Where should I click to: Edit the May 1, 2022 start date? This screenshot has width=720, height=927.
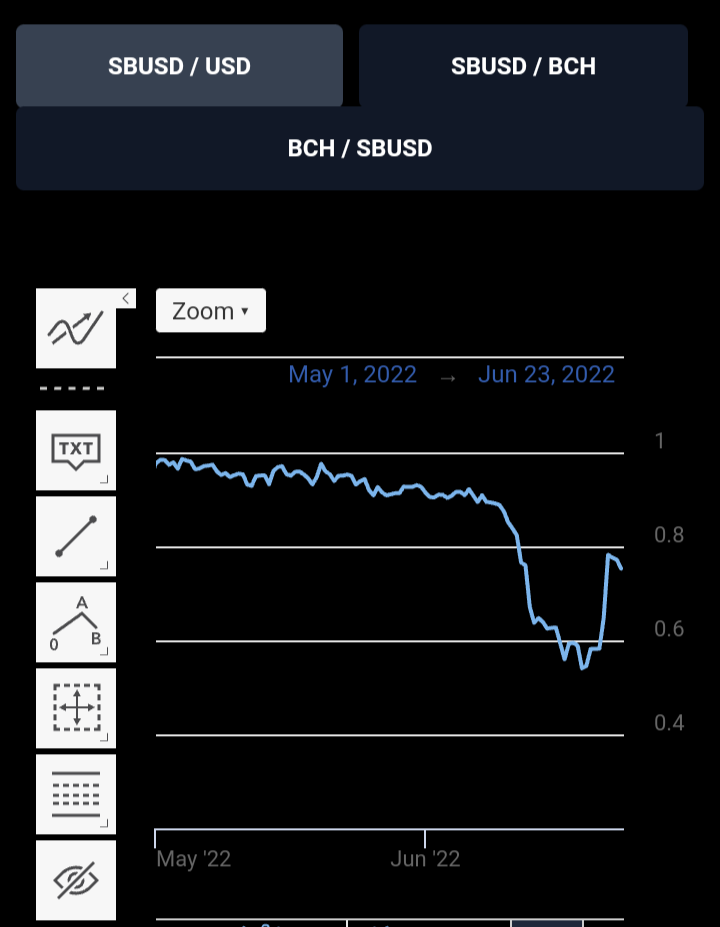click(352, 374)
